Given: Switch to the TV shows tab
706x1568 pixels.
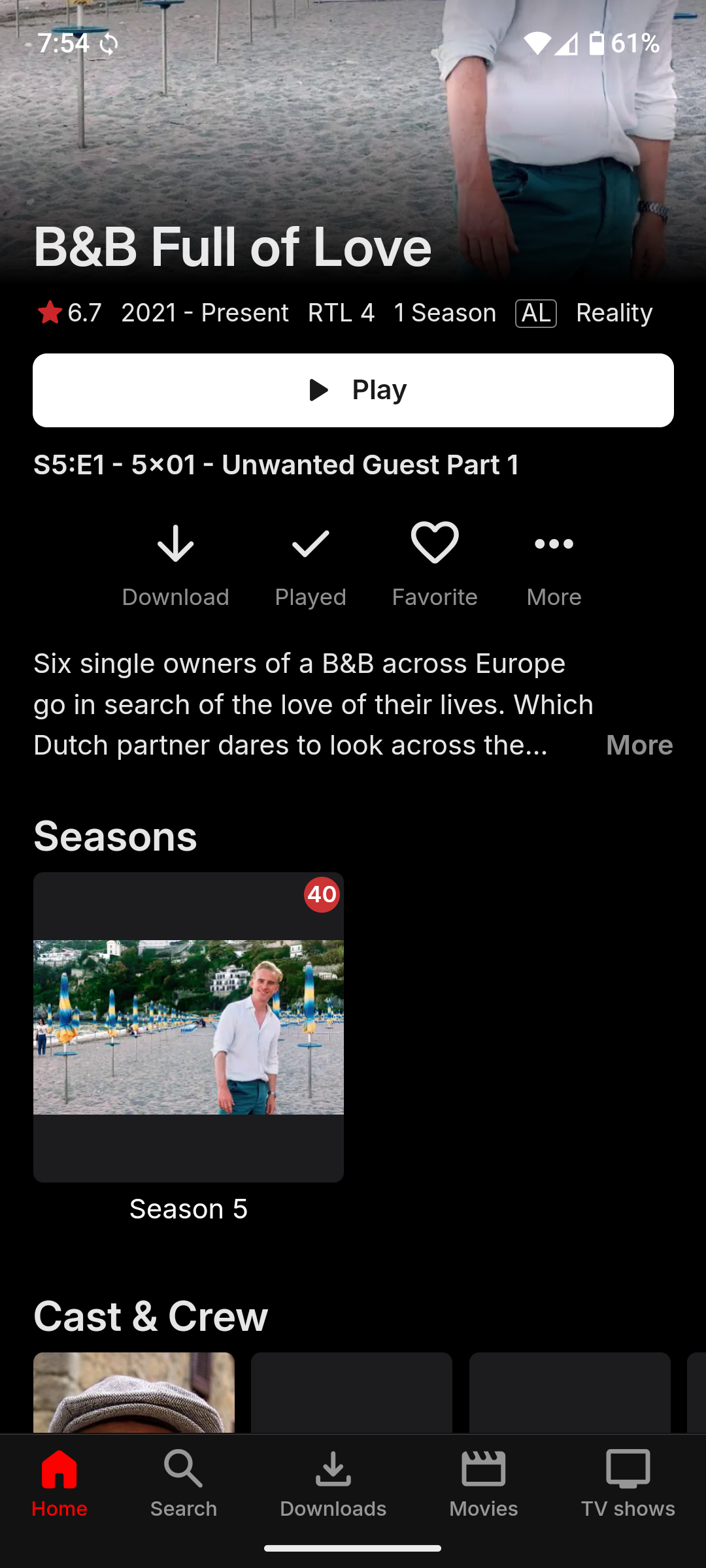Looking at the screenshot, I should (x=628, y=1483).
